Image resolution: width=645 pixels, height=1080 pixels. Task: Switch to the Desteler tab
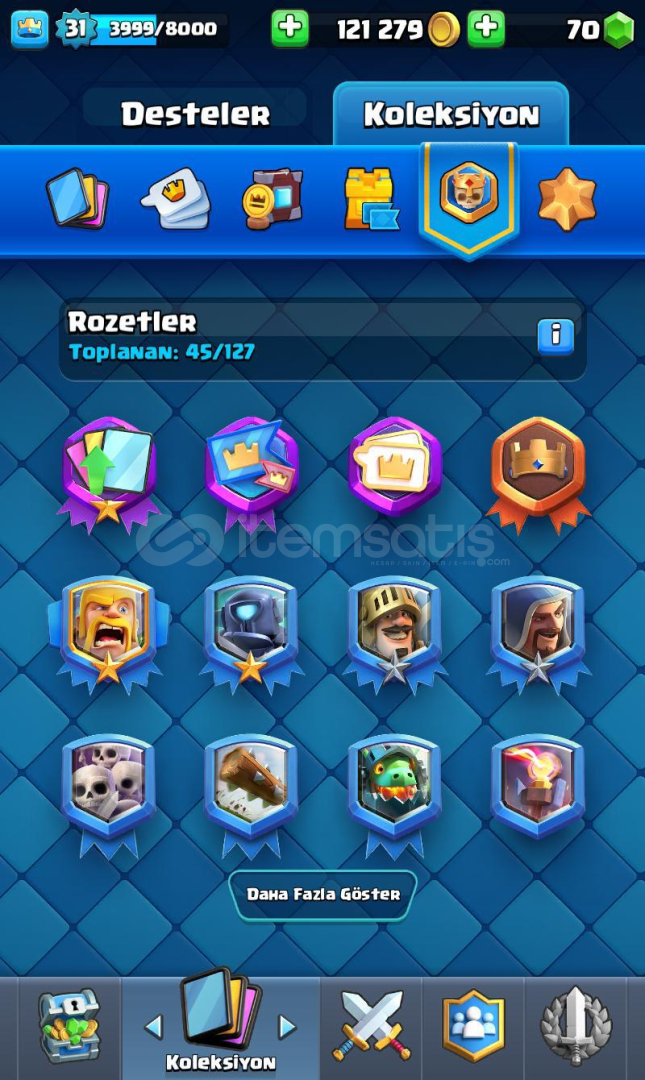(195, 114)
